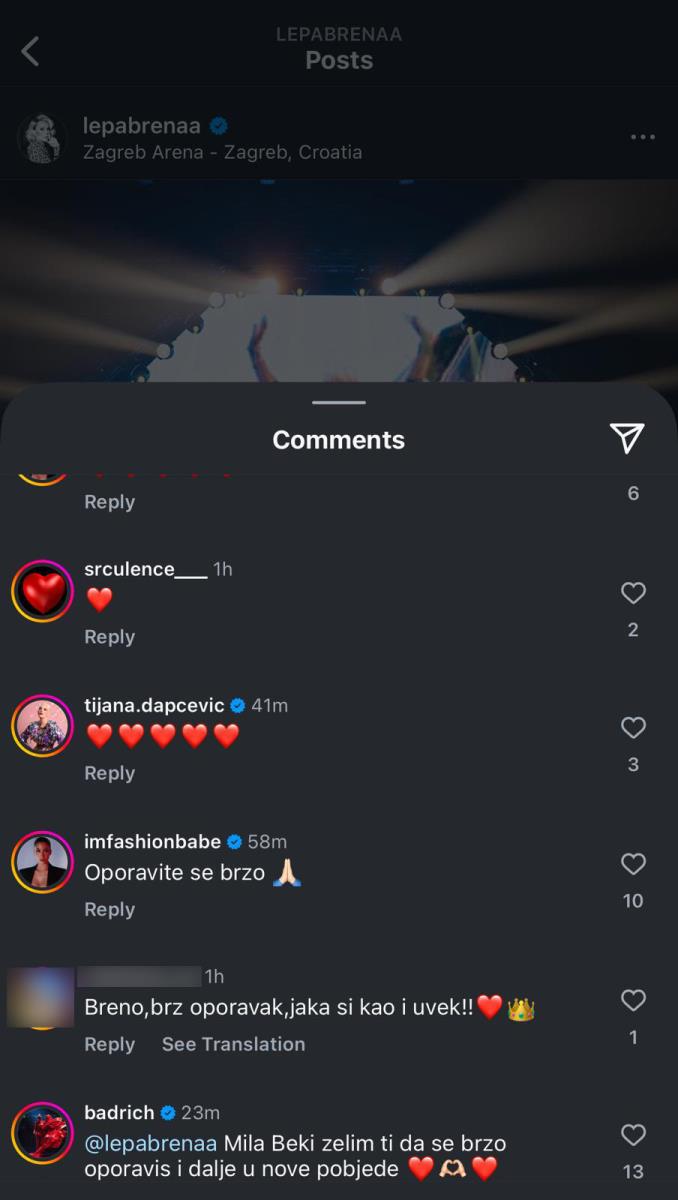Open badrich's profile avatar
The image size is (678, 1200).
pyautogui.click(x=42, y=1135)
